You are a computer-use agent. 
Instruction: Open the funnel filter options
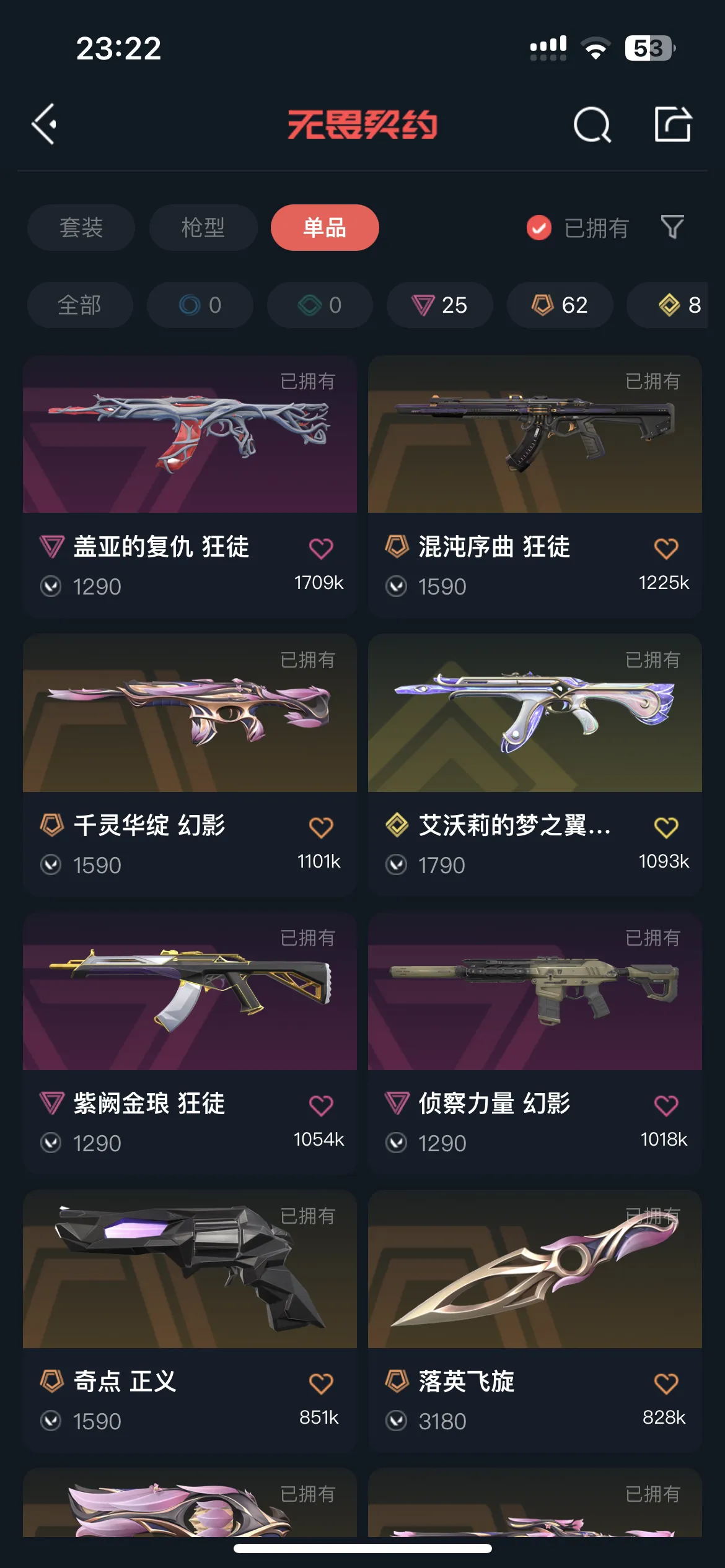[x=672, y=227]
